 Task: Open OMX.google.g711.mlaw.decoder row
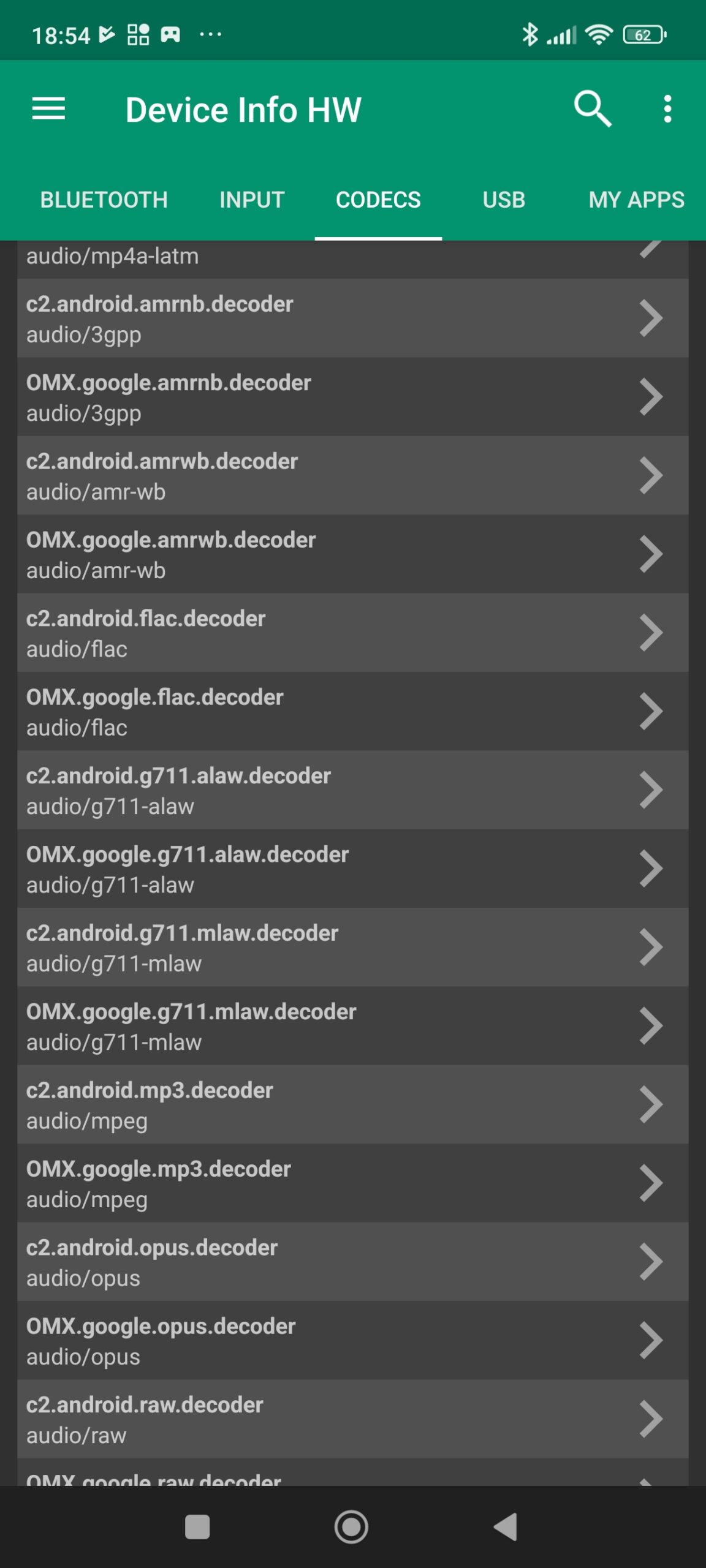coord(352,1026)
